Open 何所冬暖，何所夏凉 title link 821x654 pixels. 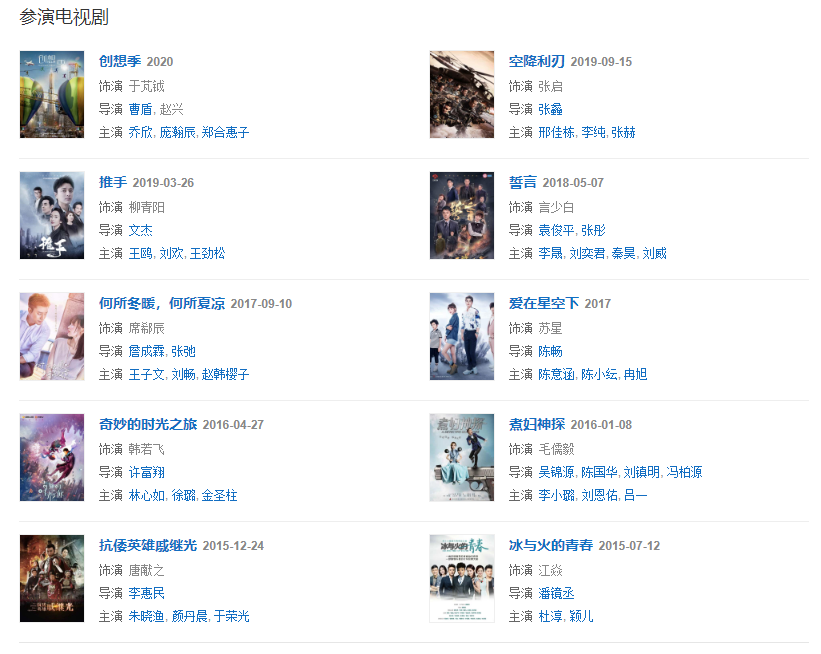(x=162, y=303)
